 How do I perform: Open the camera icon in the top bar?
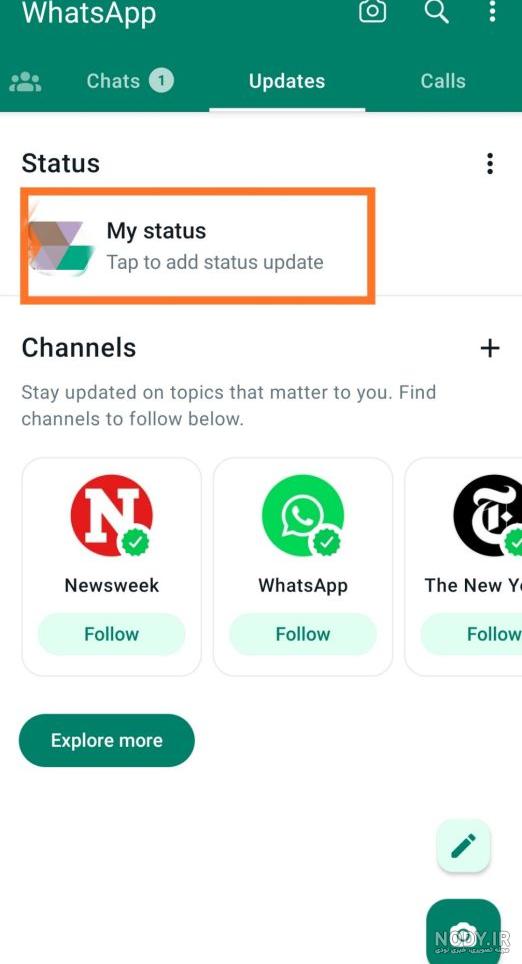point(373,10)
